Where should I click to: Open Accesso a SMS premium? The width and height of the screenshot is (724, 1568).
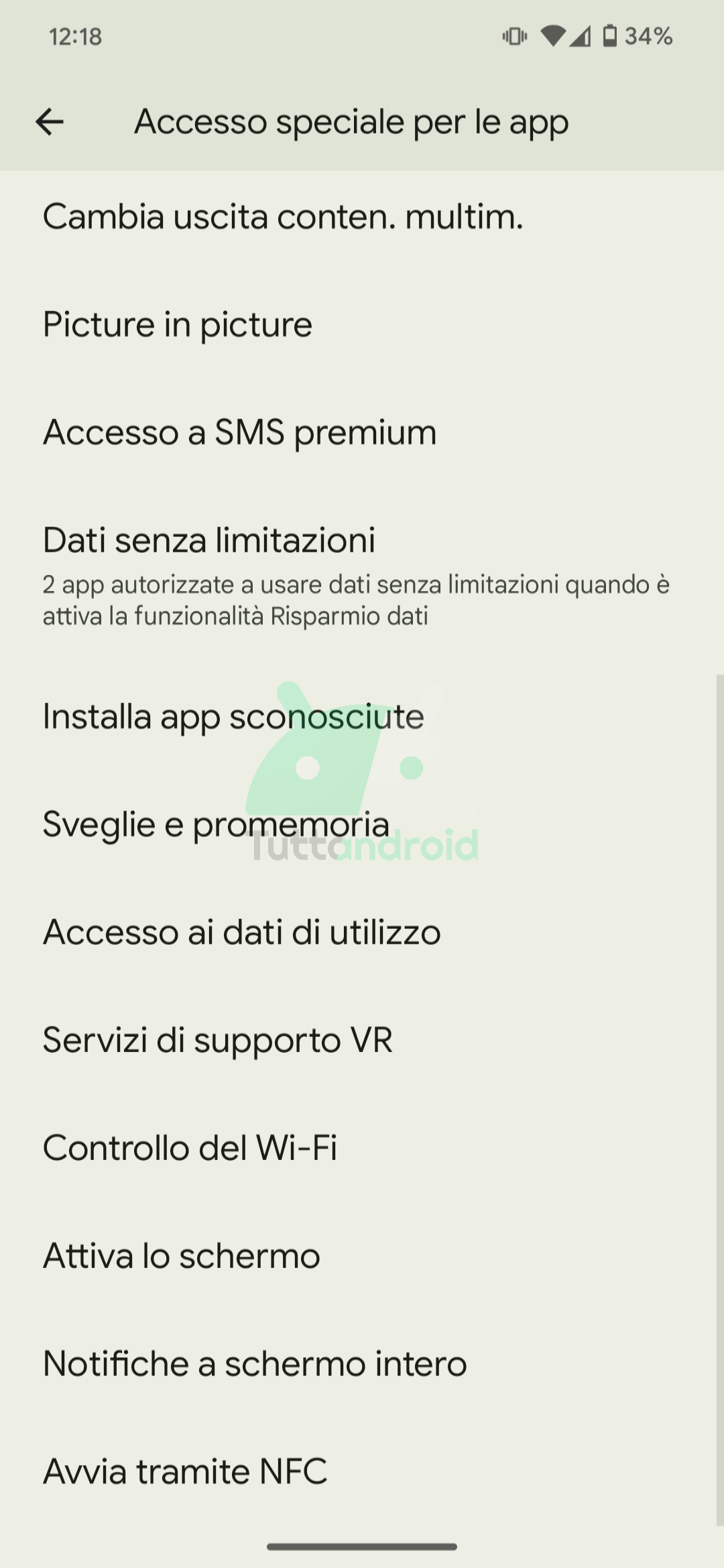coord(362,432)
